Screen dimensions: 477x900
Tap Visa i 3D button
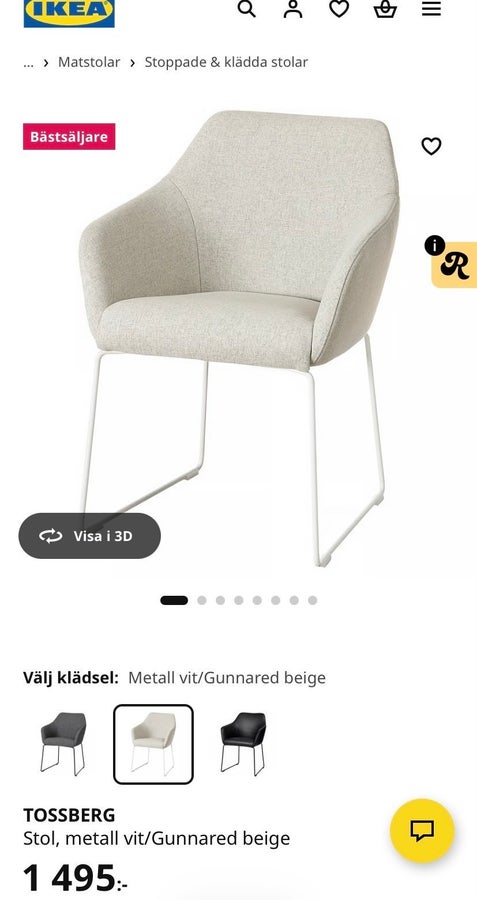(x=90, y=536)
